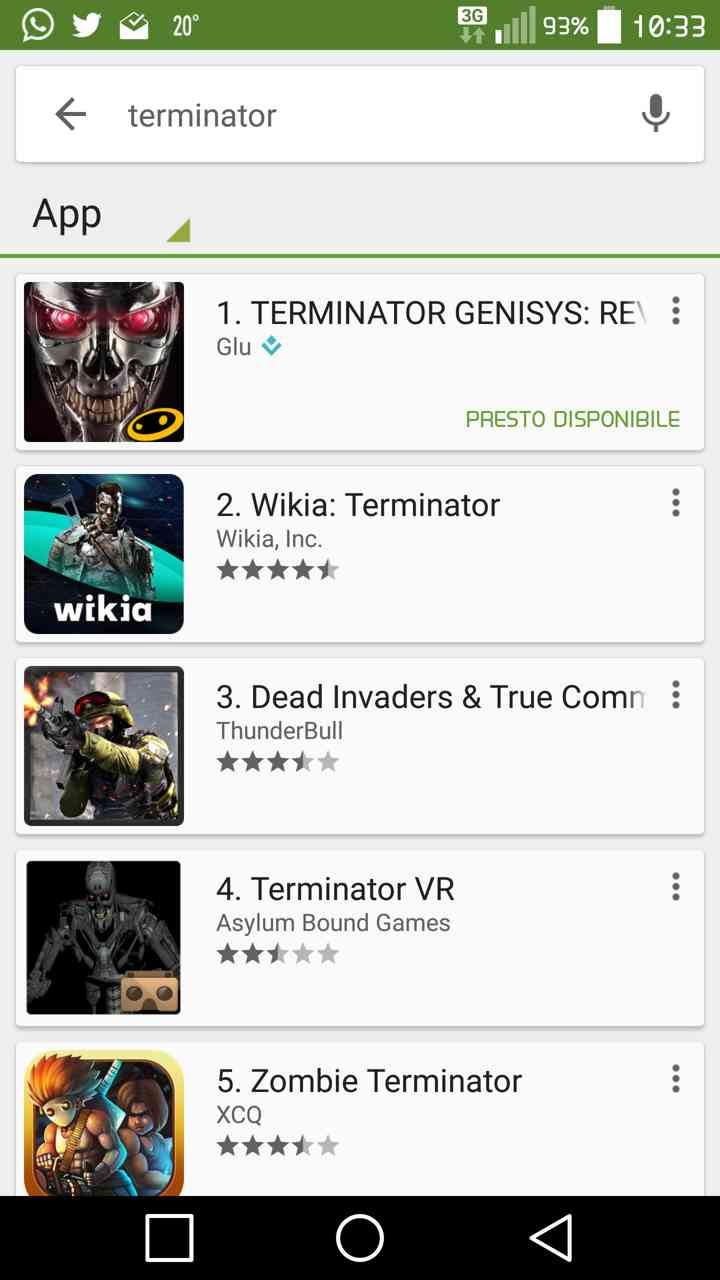Open the options menu for Terminator VR
Screen dimensions: 720x1280
click(676, 887)
